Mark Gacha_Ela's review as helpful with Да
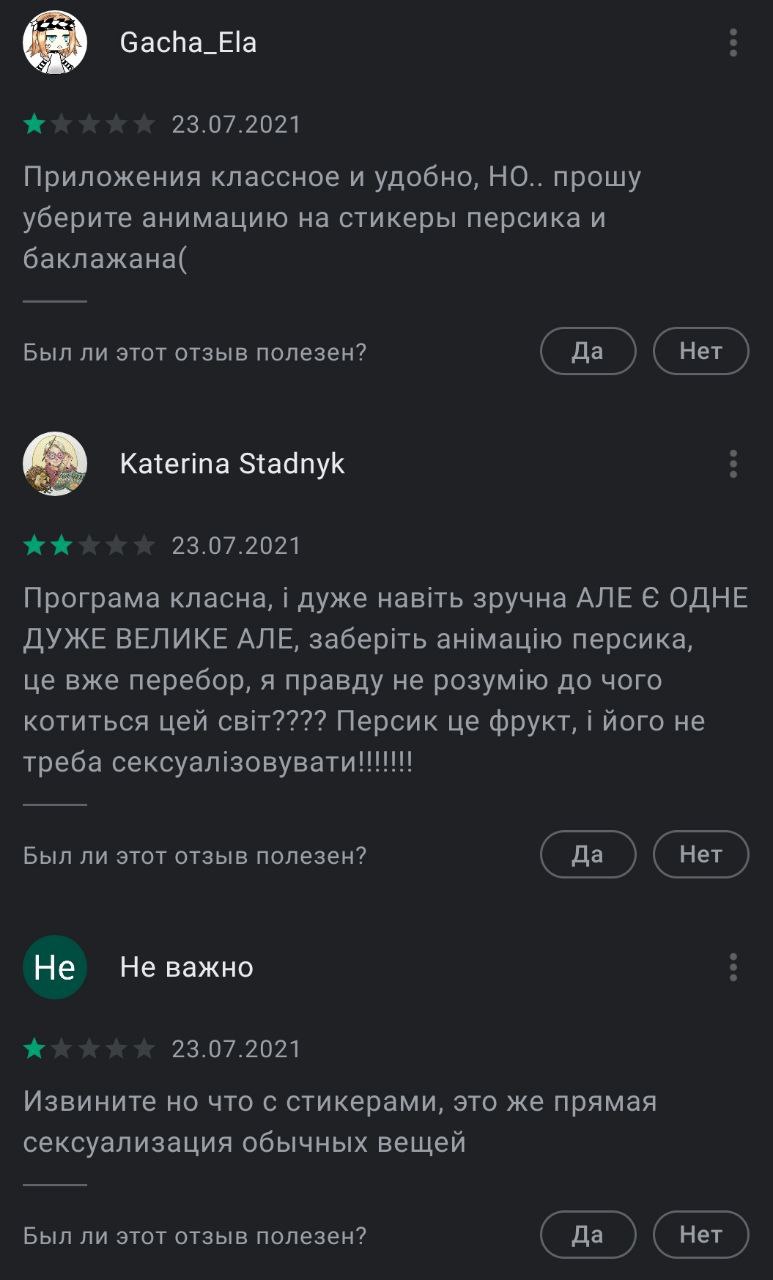This screenshot has width=773, height=1280. click(587, 351)
